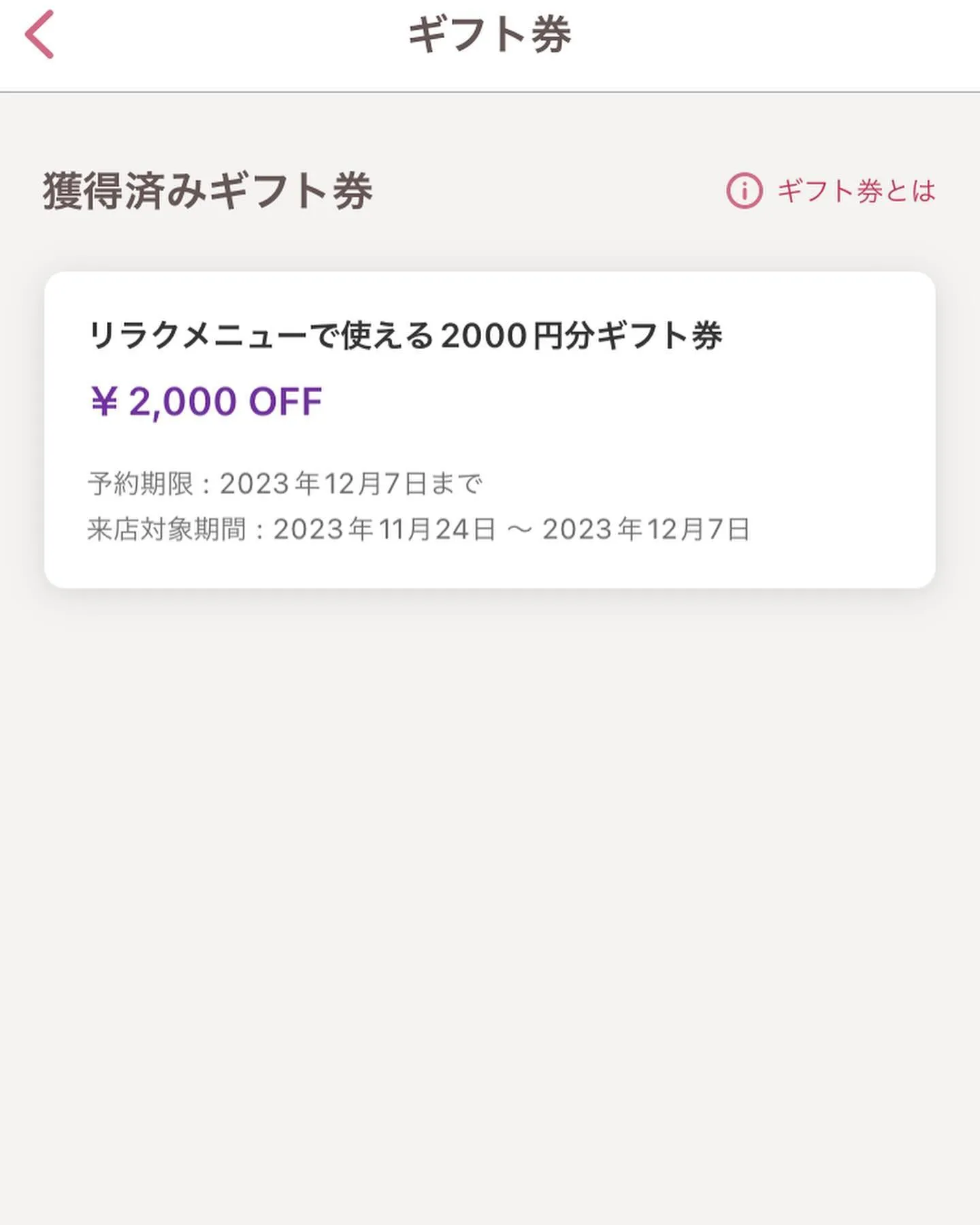Screen dimensions: 980x1225
Task: Open voucher details by tapping the card
Action: tap(490, 425)
